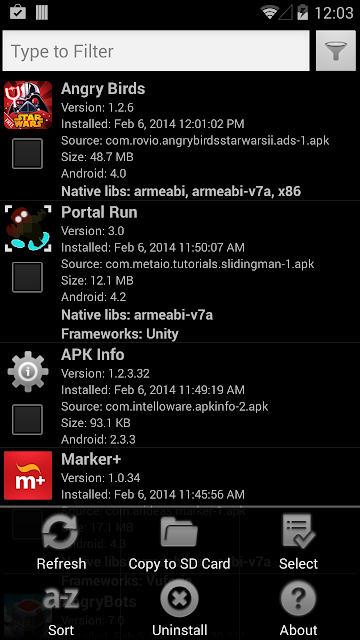This screenshot has height=640, width=360.
Task: Focus the Type to Filter field
Action: pos(156,51)
